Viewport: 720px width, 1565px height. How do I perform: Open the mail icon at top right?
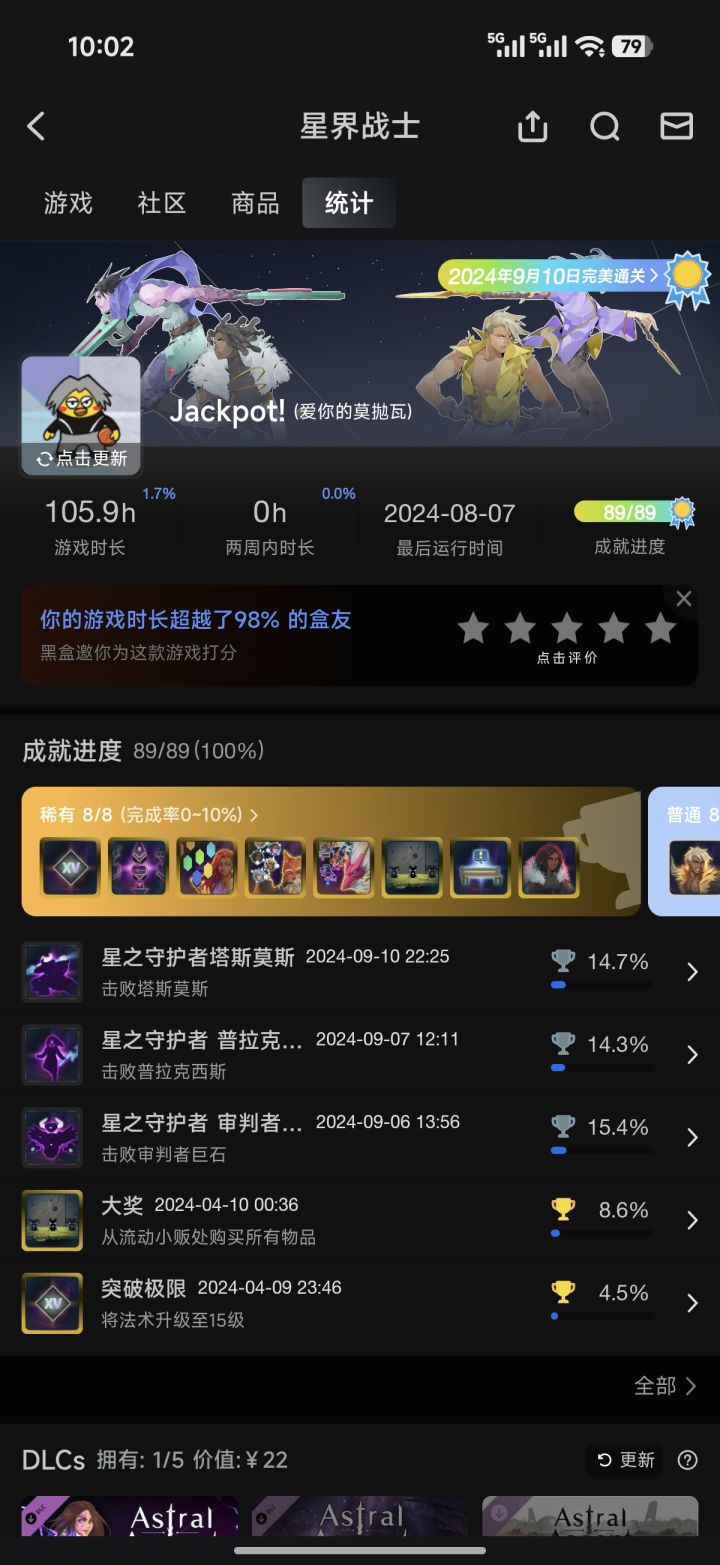[676, 127]
